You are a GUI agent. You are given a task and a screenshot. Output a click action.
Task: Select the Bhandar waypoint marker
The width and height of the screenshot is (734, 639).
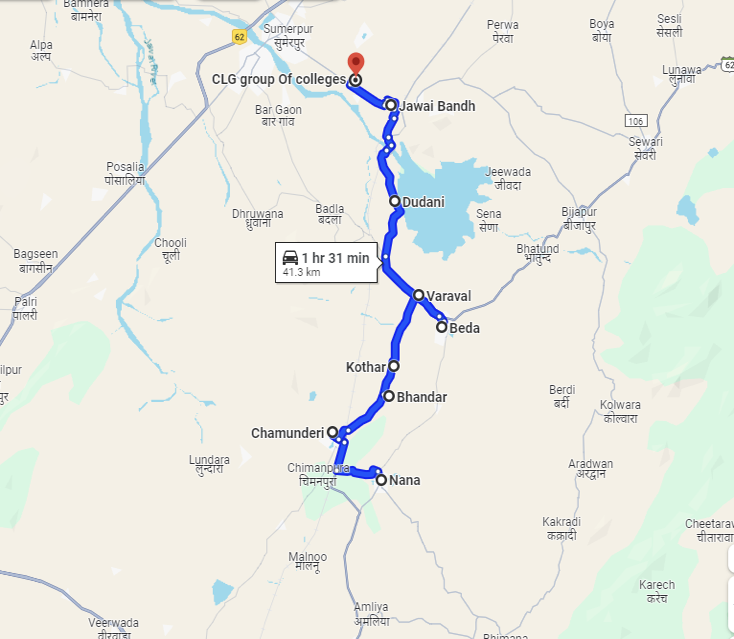tap(389, 396)
